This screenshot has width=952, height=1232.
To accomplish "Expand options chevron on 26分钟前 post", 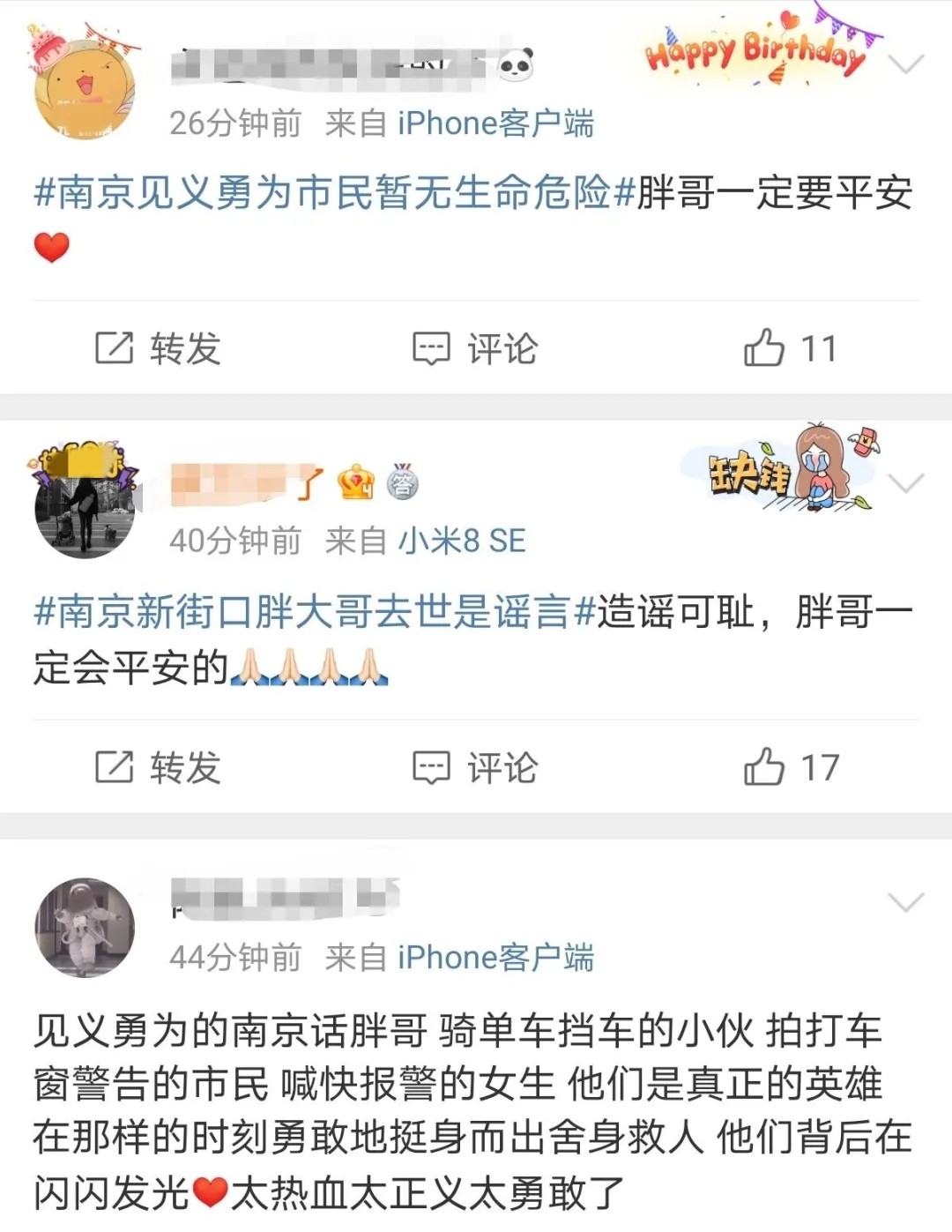I will click(906, 64).
